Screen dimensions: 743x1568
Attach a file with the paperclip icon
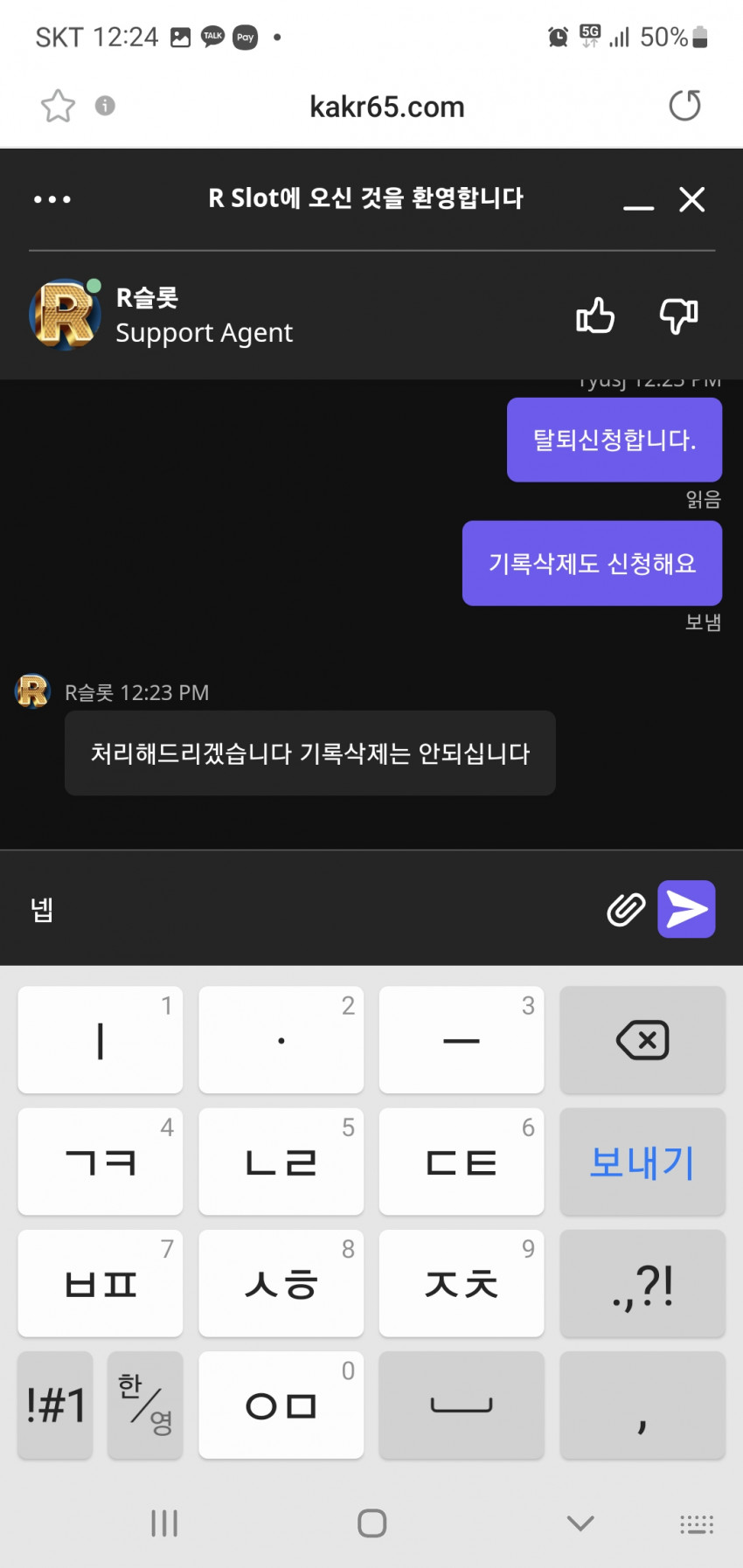click(626, 910)
